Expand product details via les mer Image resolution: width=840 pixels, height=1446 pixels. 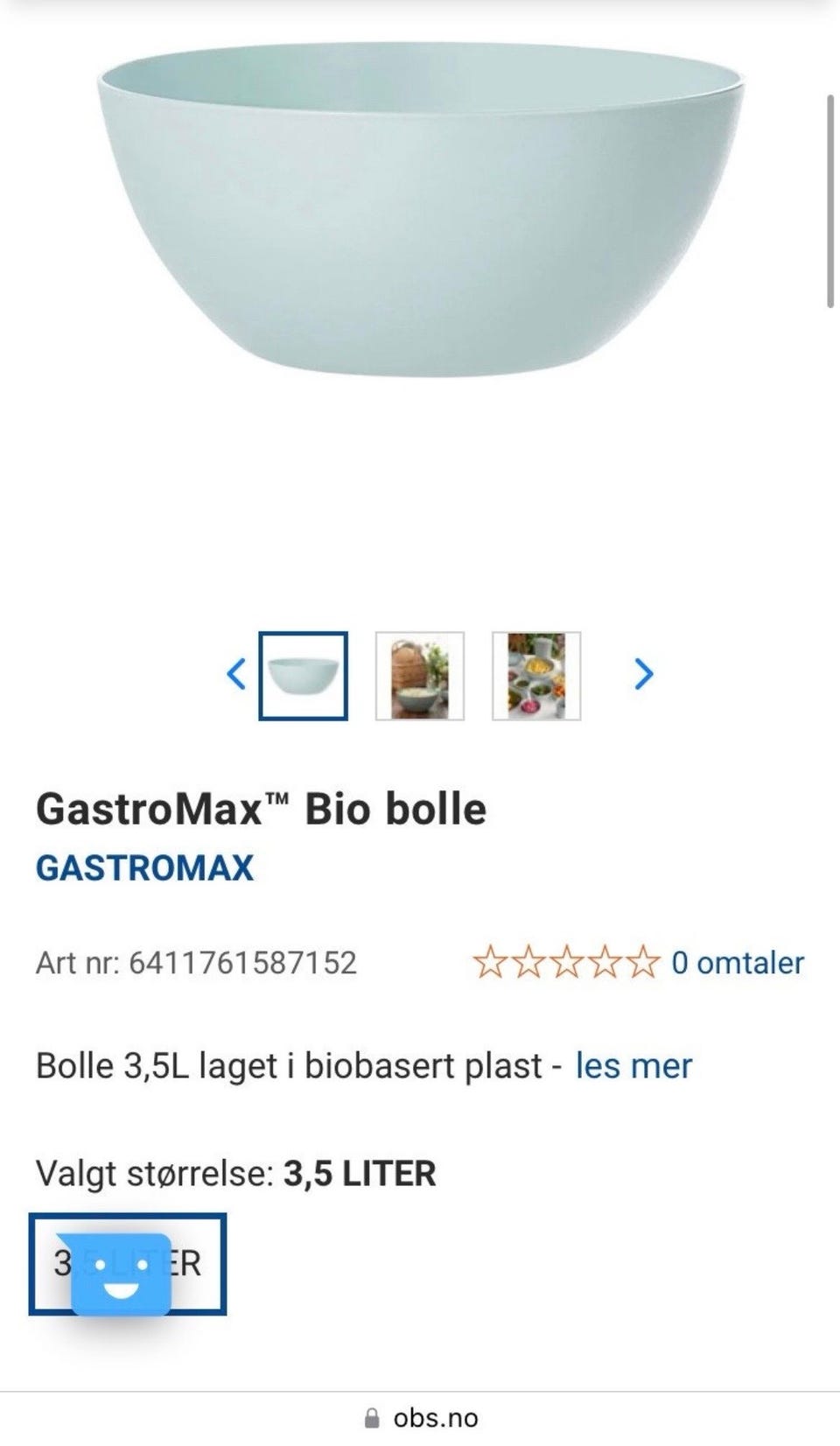633,1066
